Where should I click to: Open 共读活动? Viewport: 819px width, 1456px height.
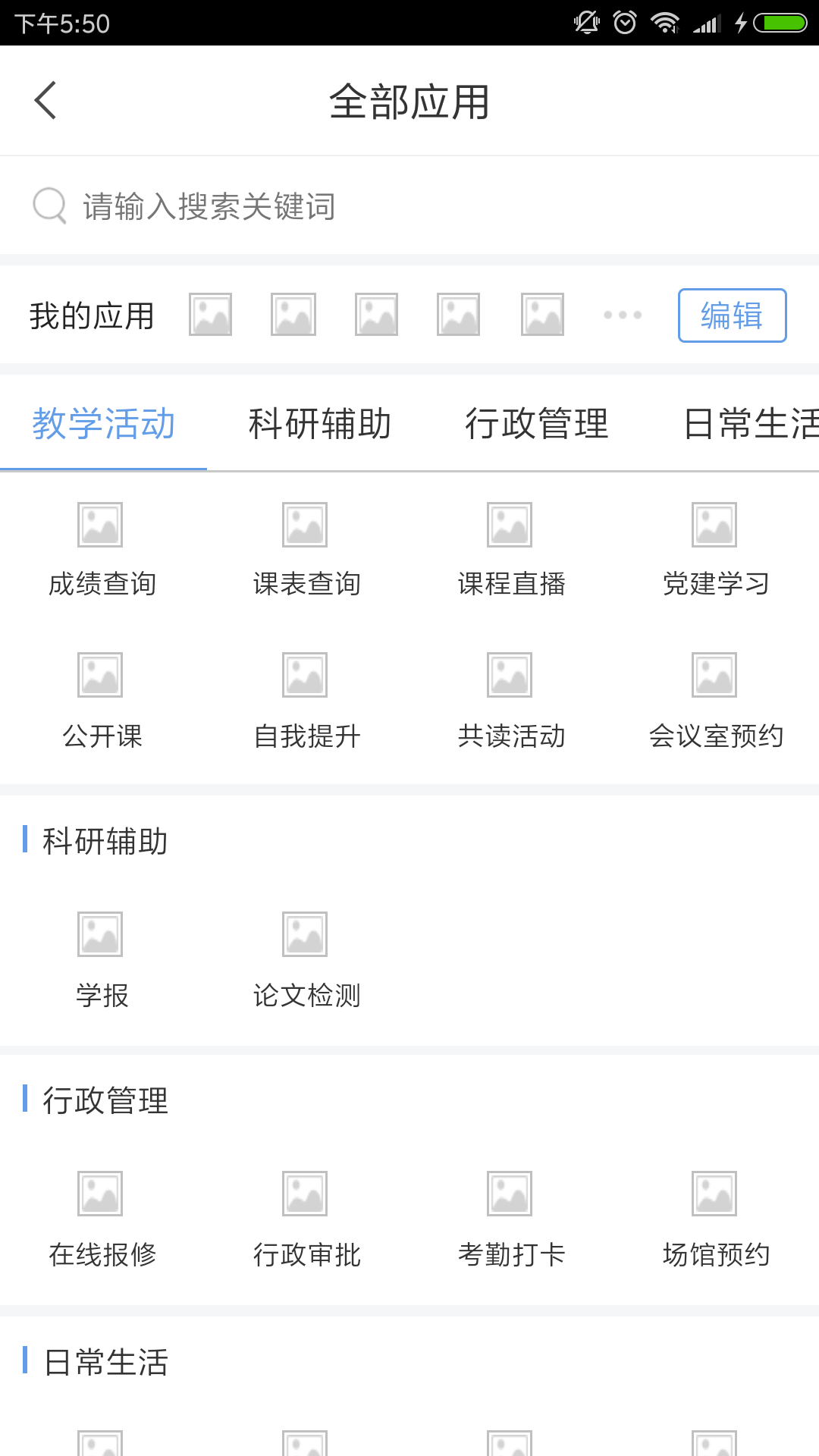coord(512,701)
